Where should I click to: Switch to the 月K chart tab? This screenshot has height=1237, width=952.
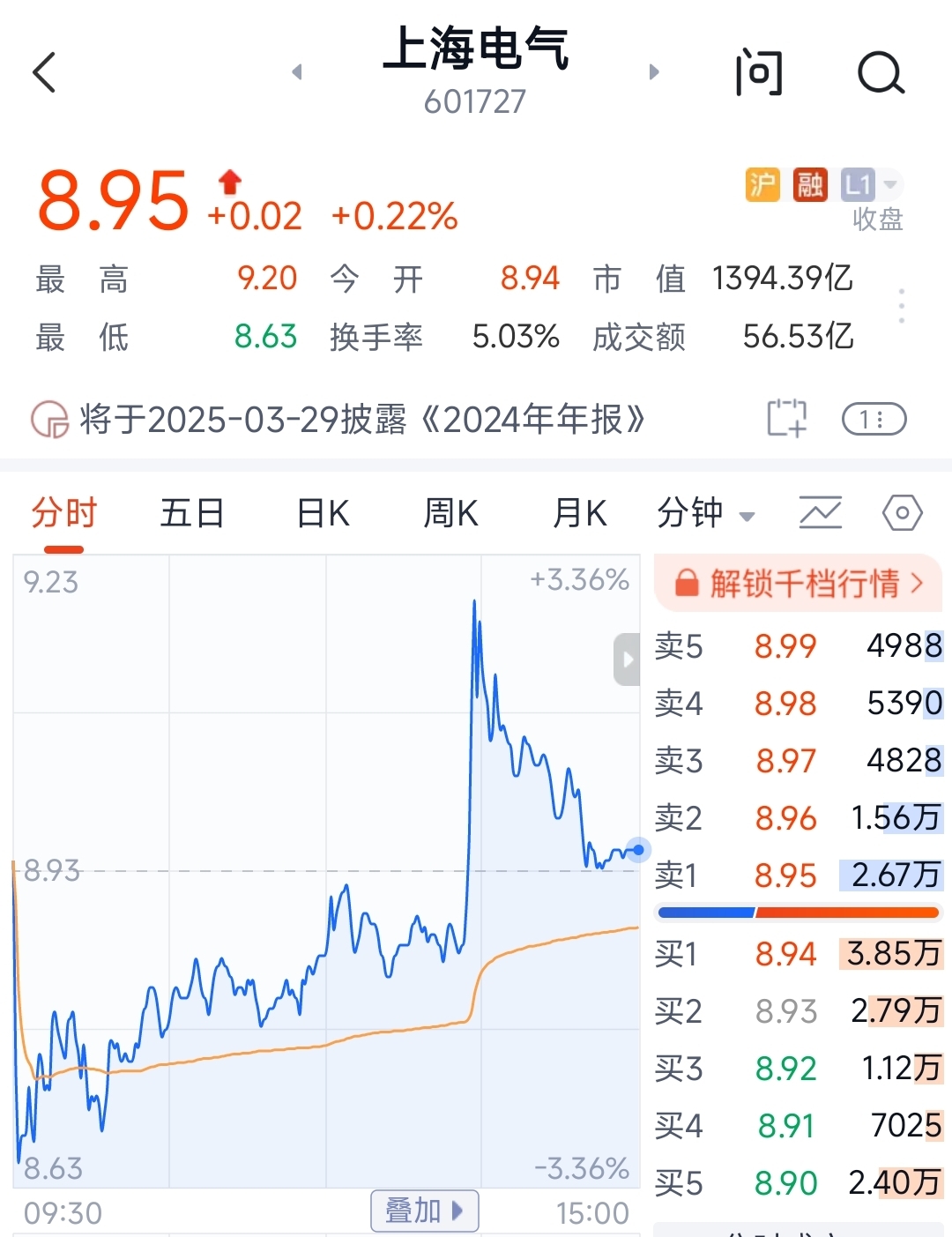pos(579,513)
